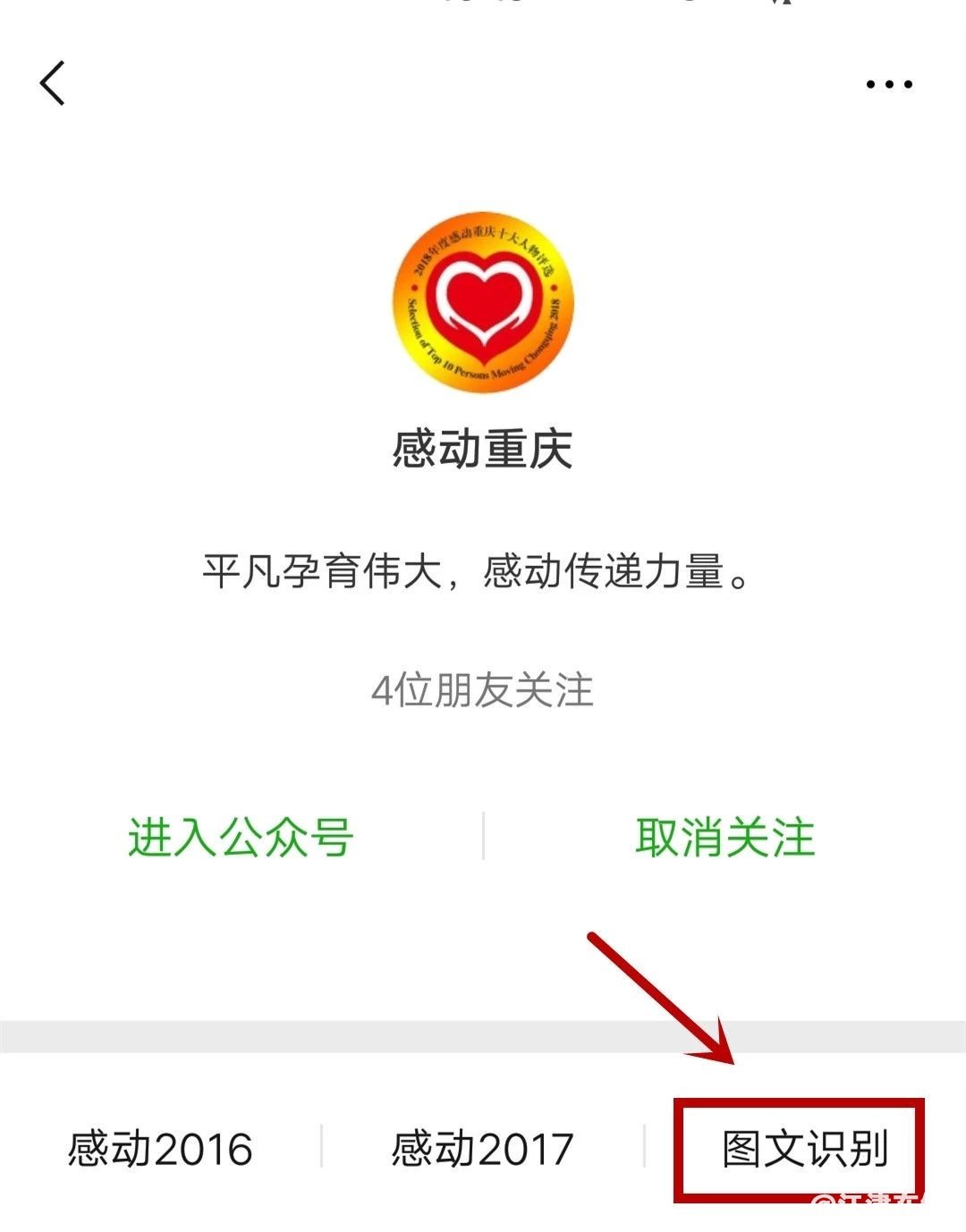The height and width of the screenshot is (1232, 966).
Task: Select the 图文识别 menu item
Action: 803,1149
